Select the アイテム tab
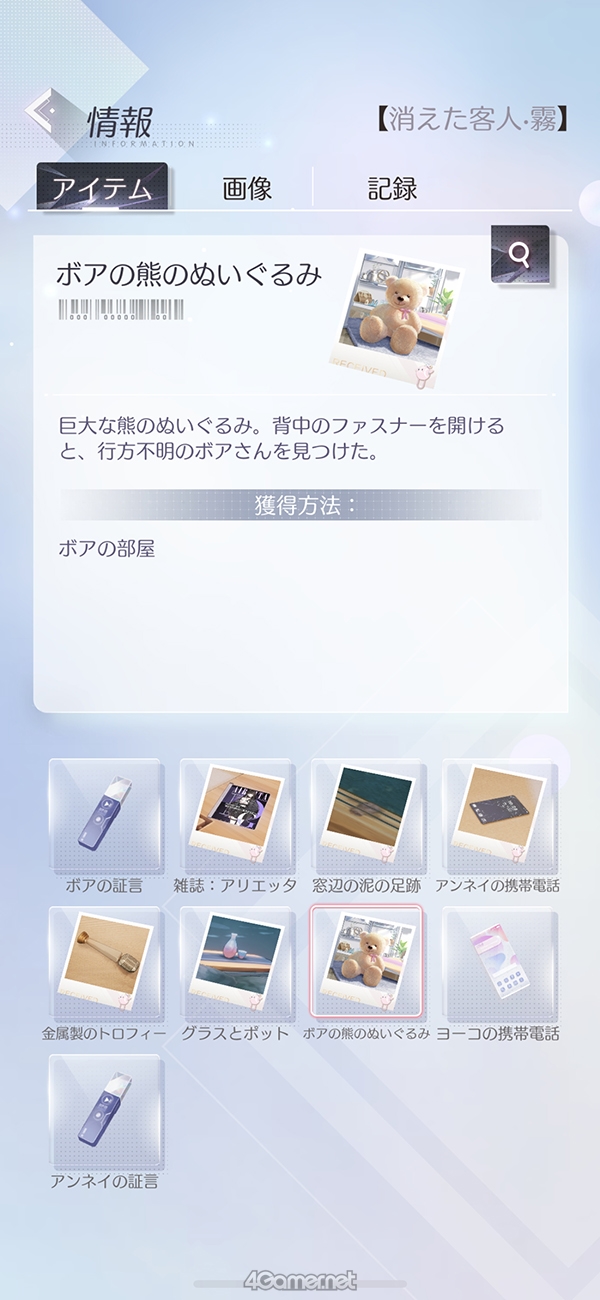 (102, 189)
